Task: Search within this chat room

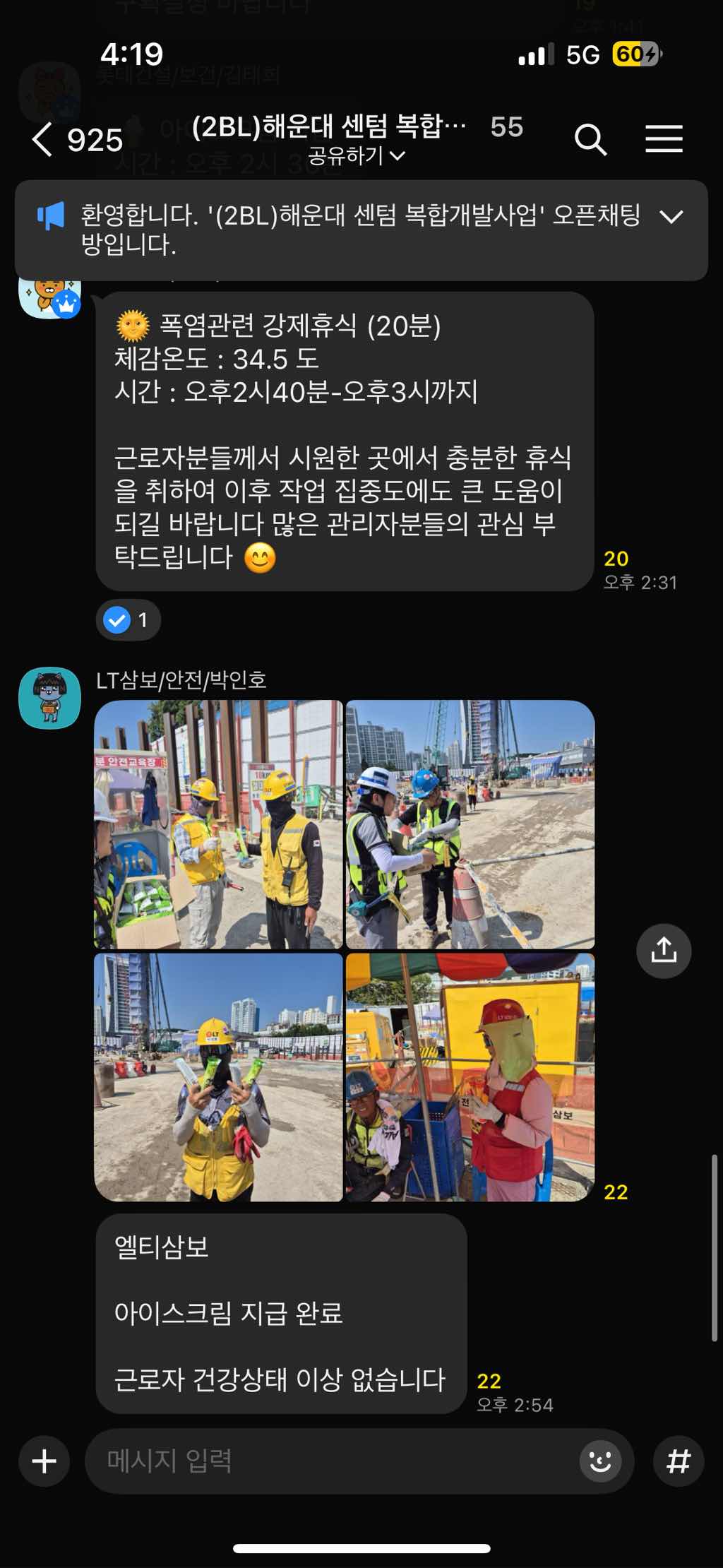Action: pos(590,139)
